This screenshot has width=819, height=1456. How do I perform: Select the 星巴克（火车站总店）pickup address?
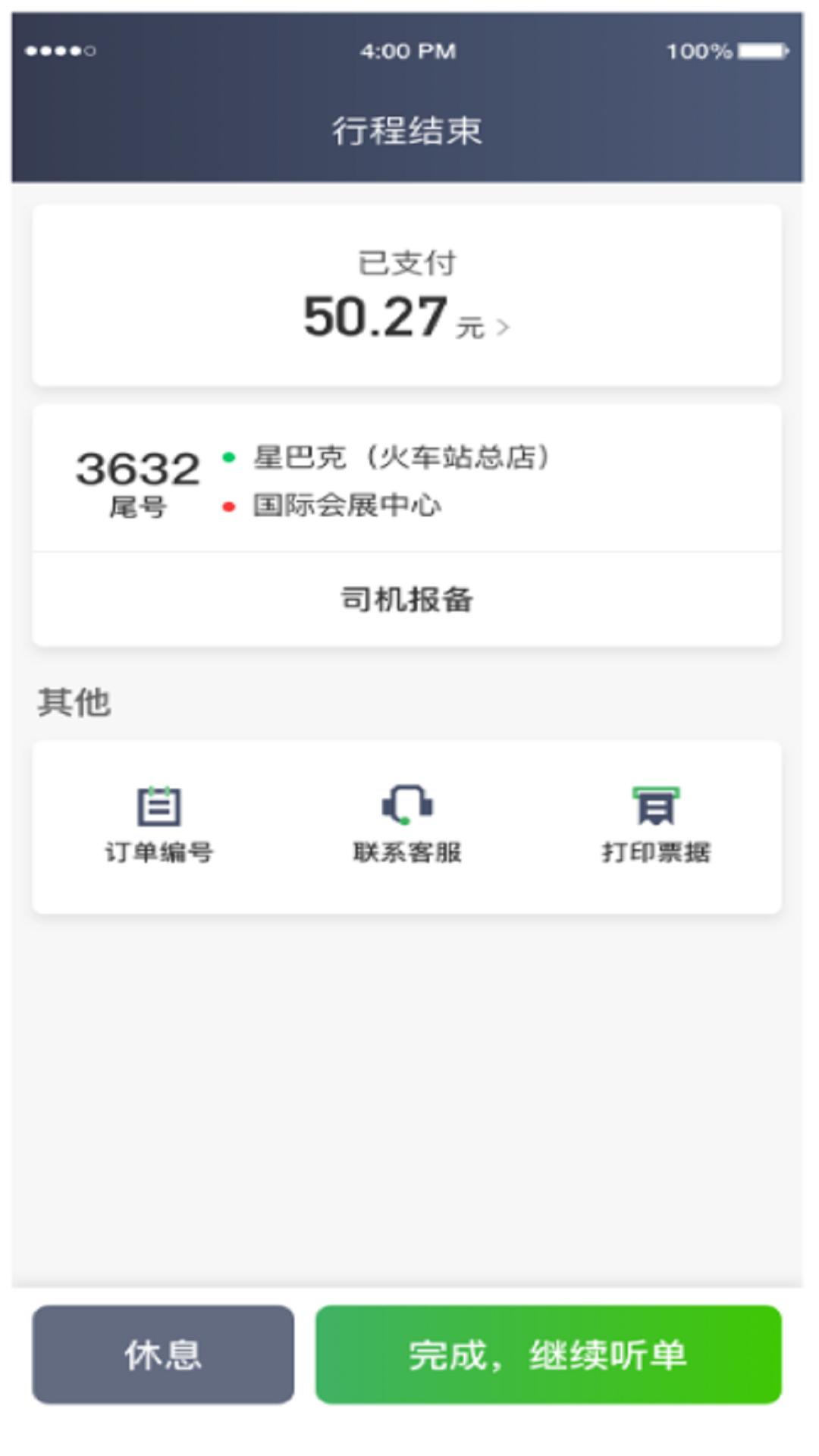click(402, 455)
